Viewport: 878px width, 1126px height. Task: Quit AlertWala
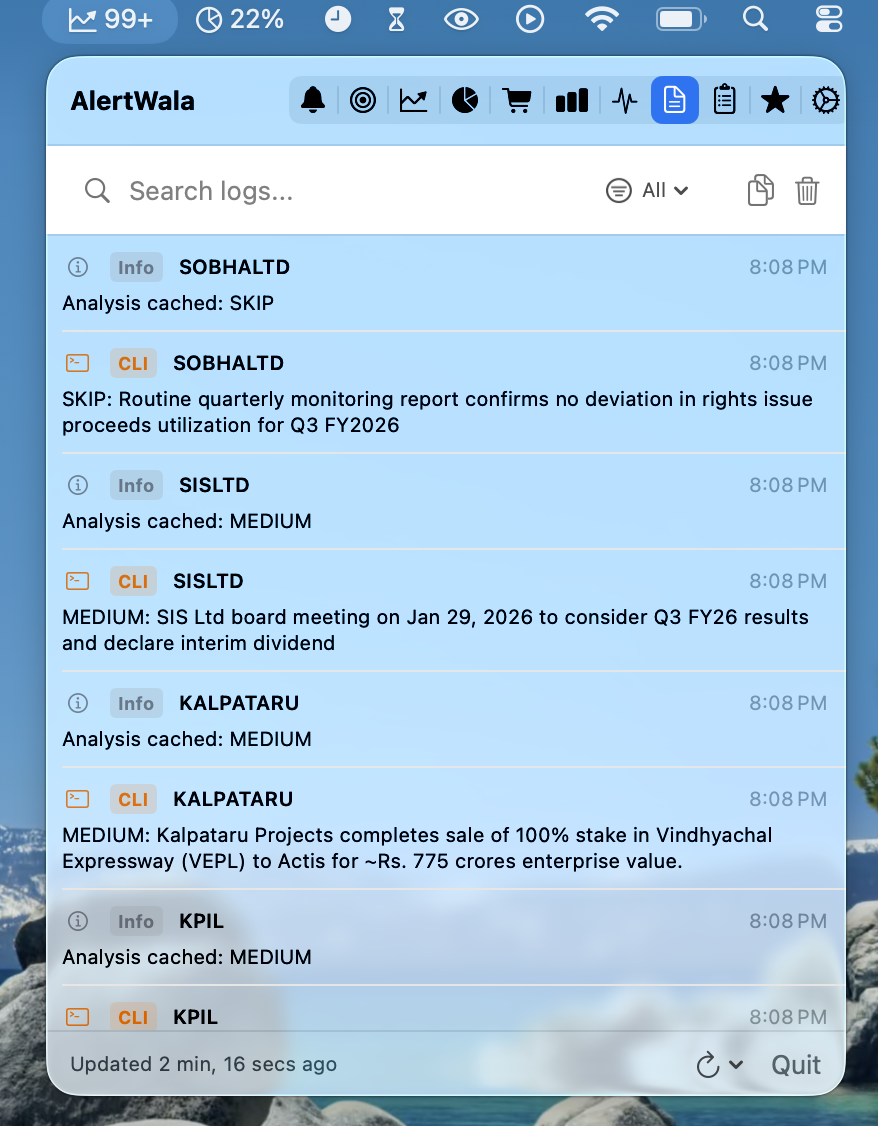pyautogui.click(x=795, y=1064)
